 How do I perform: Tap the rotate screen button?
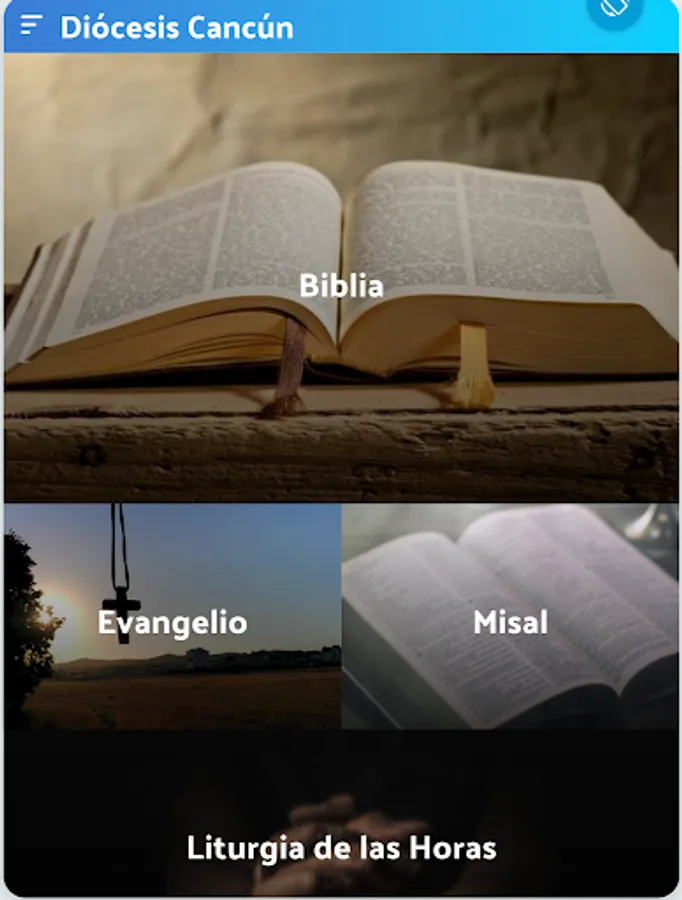[x=614, y=10]
